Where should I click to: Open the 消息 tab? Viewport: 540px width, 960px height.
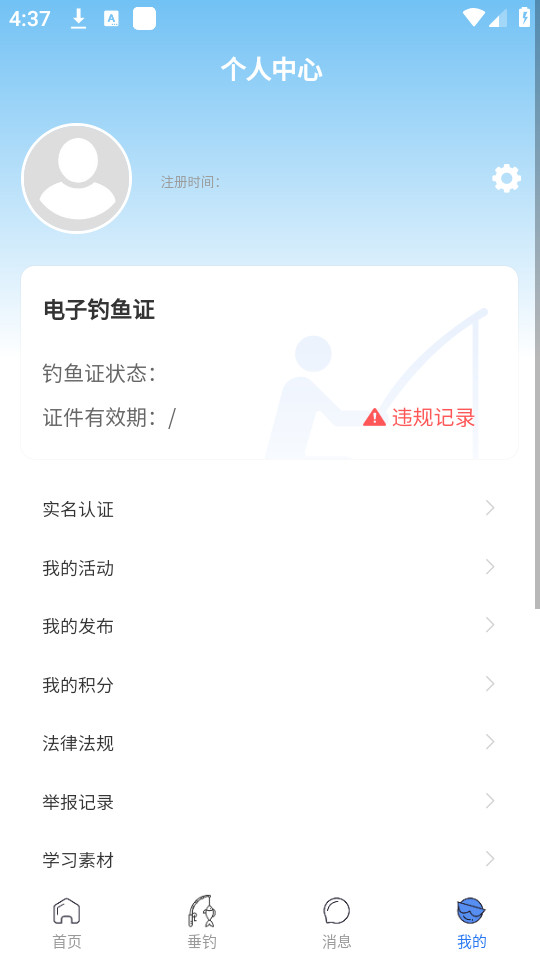(x=337, y=923)
